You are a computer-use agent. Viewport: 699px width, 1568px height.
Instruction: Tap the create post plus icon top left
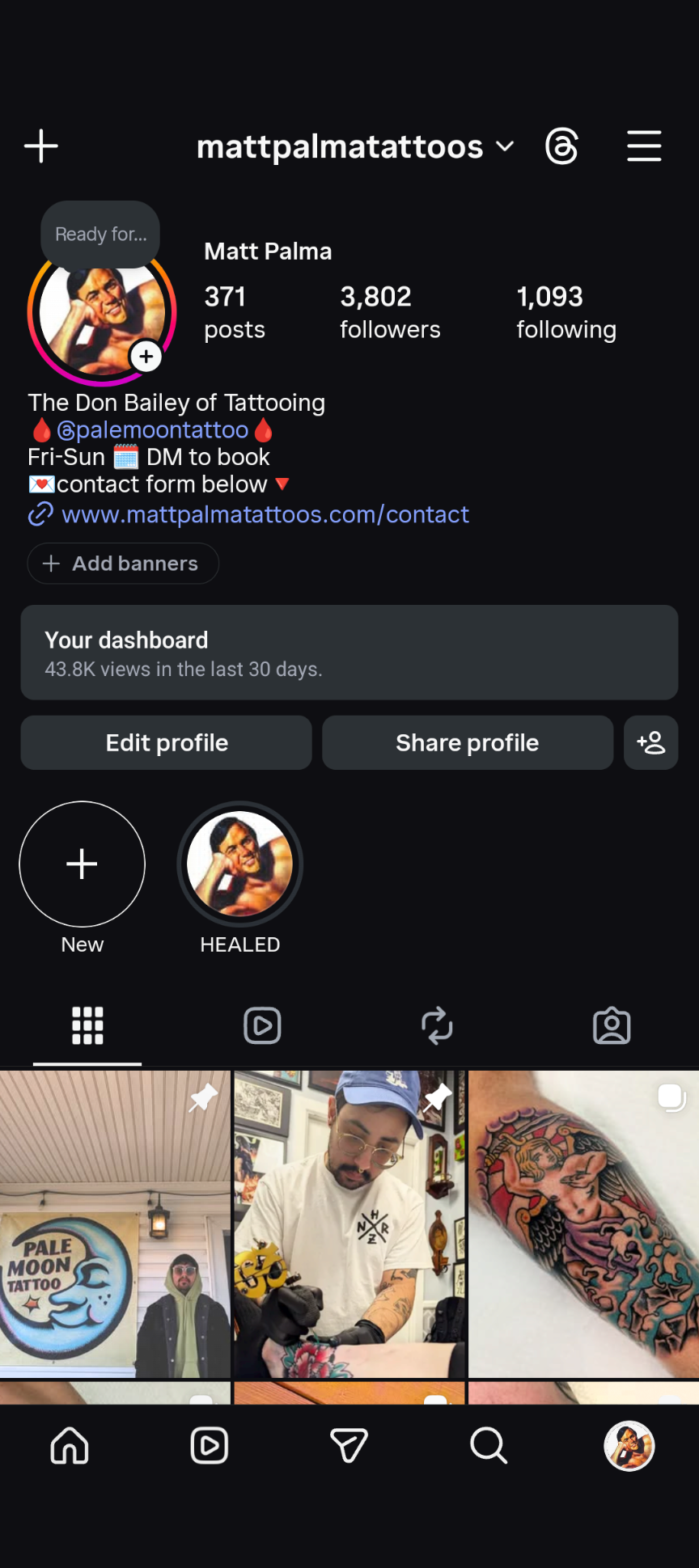pos(40,146)
